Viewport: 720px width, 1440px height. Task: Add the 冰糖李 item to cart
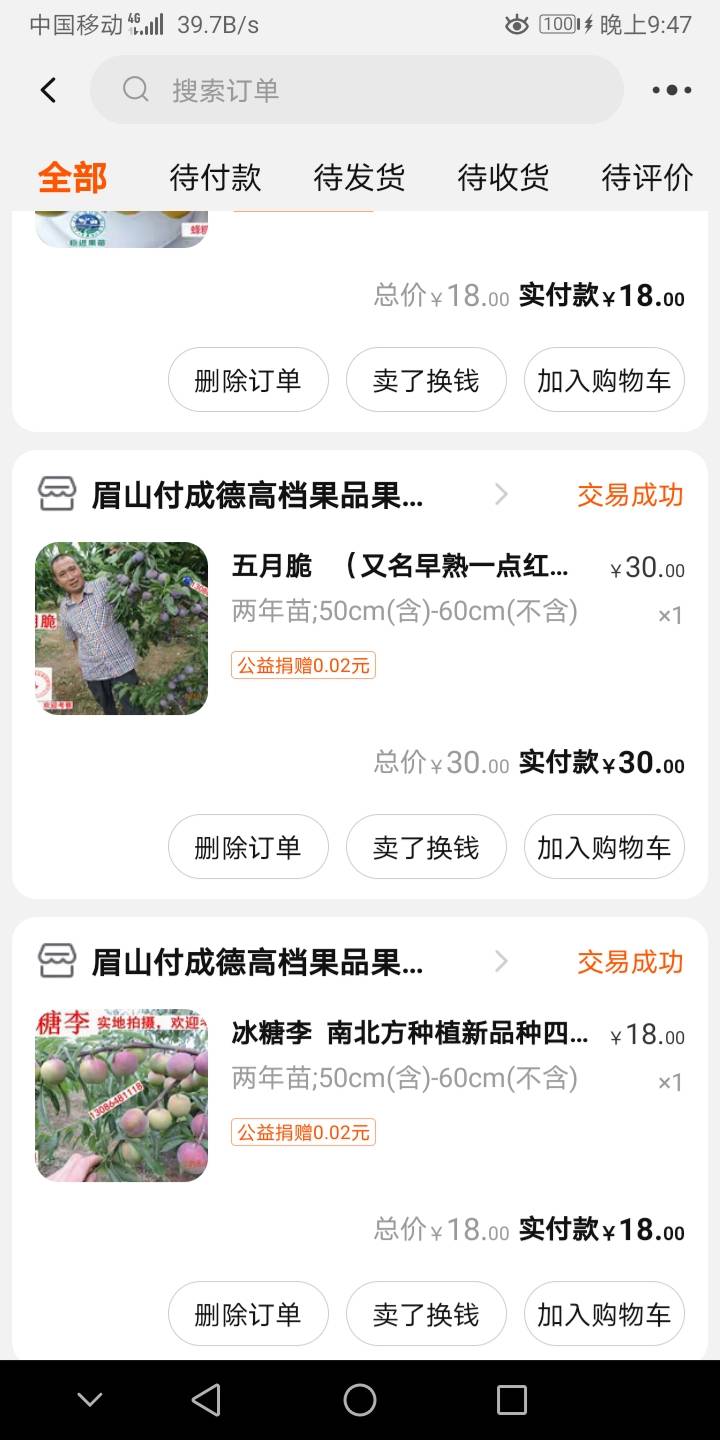tap(604, 1314)
